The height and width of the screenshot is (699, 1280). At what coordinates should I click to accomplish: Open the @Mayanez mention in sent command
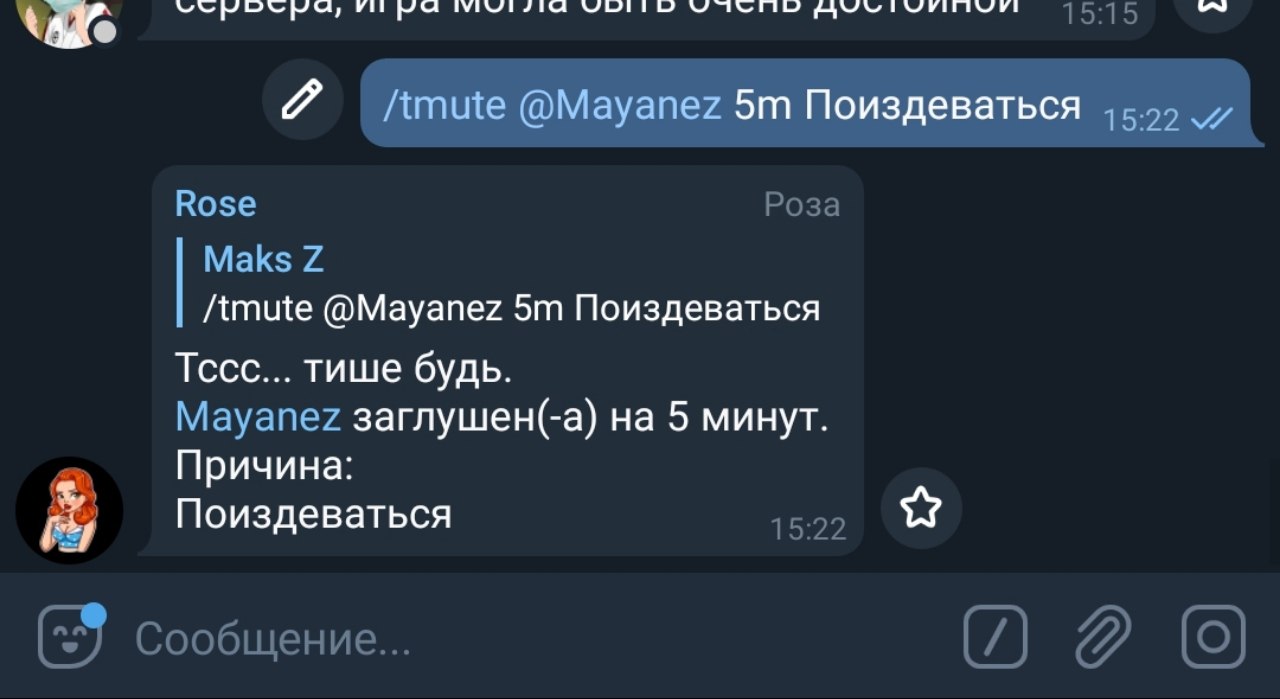coord(620,104)
